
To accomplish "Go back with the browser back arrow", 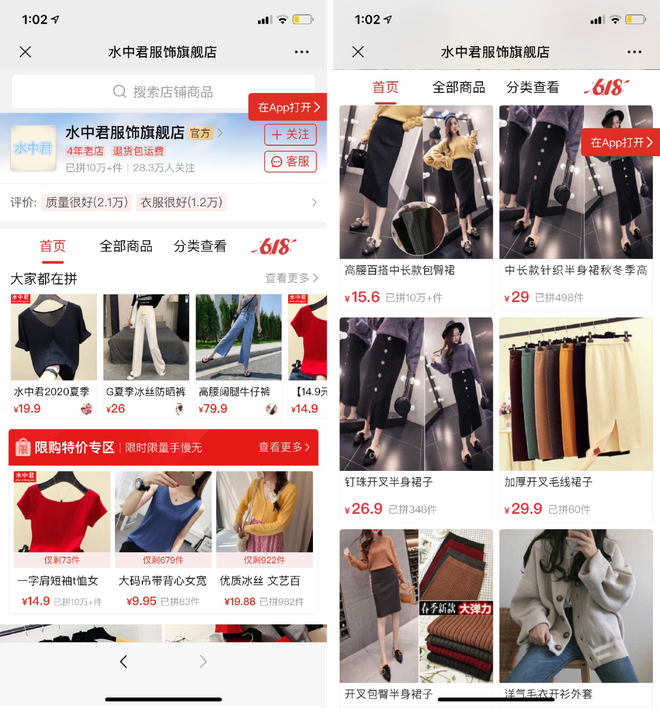I will (123, 662).
